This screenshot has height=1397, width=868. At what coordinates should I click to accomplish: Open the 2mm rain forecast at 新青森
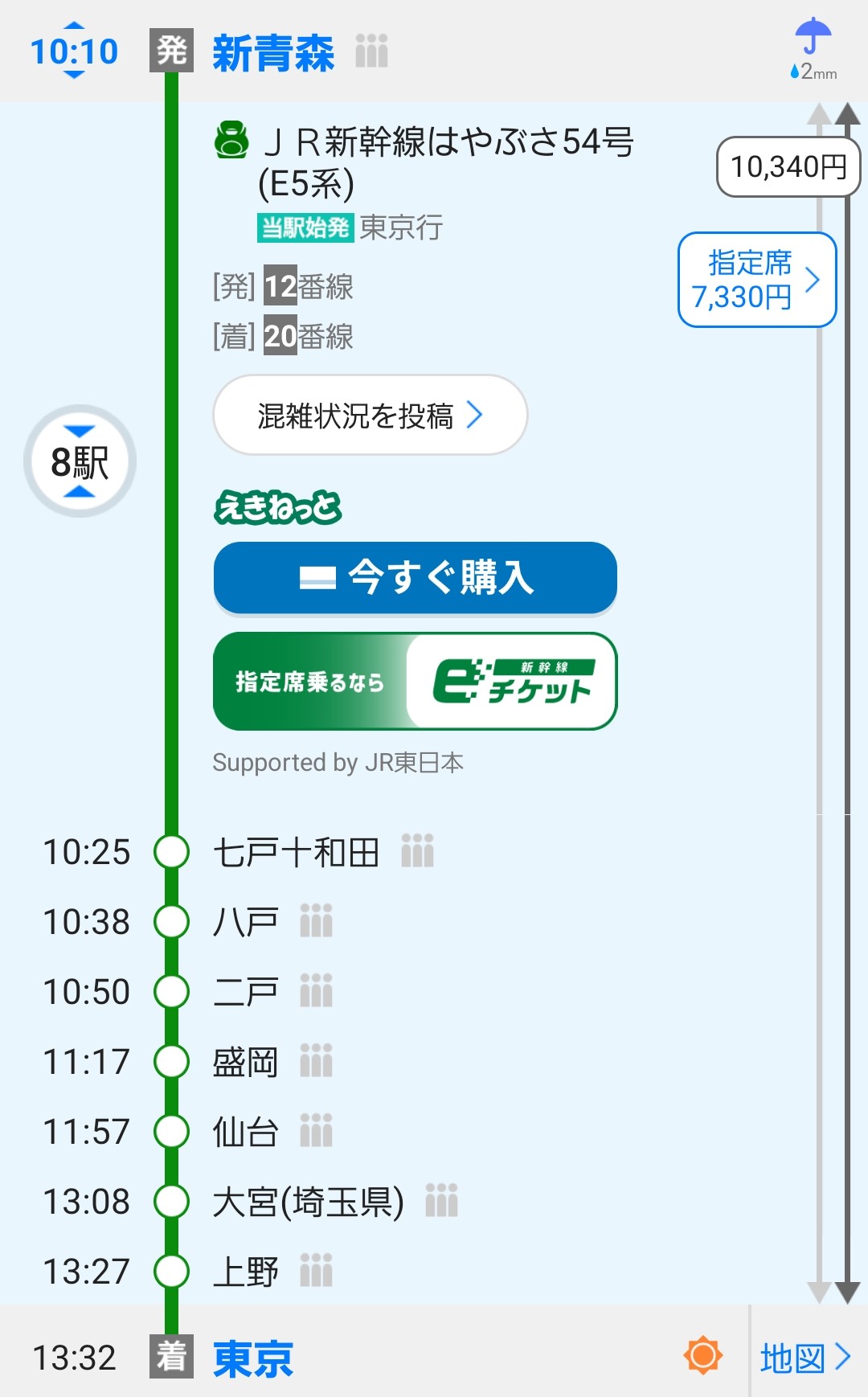[813, 50]
